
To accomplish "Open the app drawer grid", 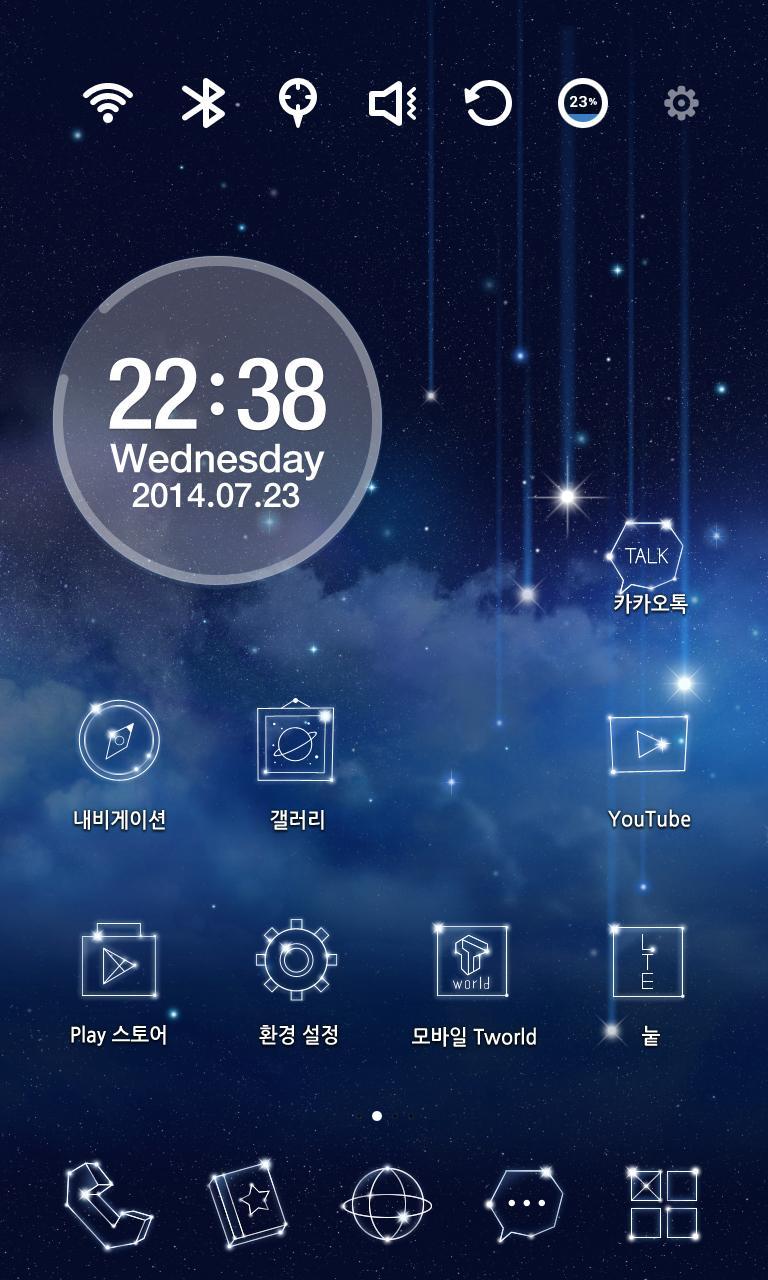I will (663, 1203).
